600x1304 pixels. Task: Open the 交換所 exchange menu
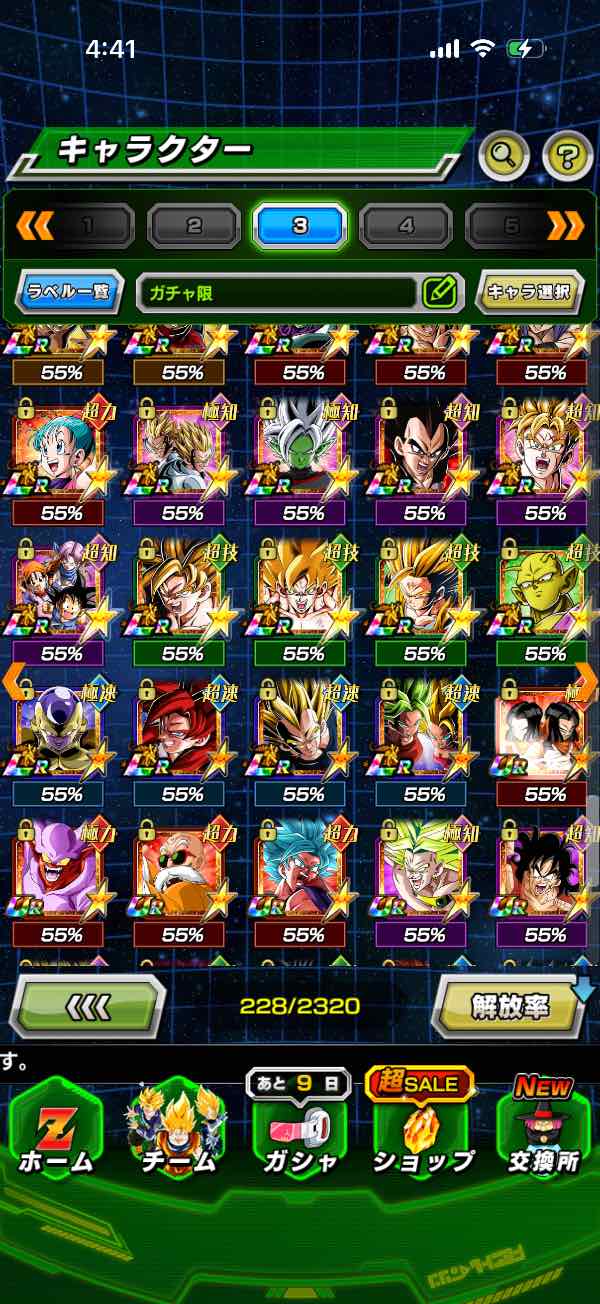(x=543, y=1129)
